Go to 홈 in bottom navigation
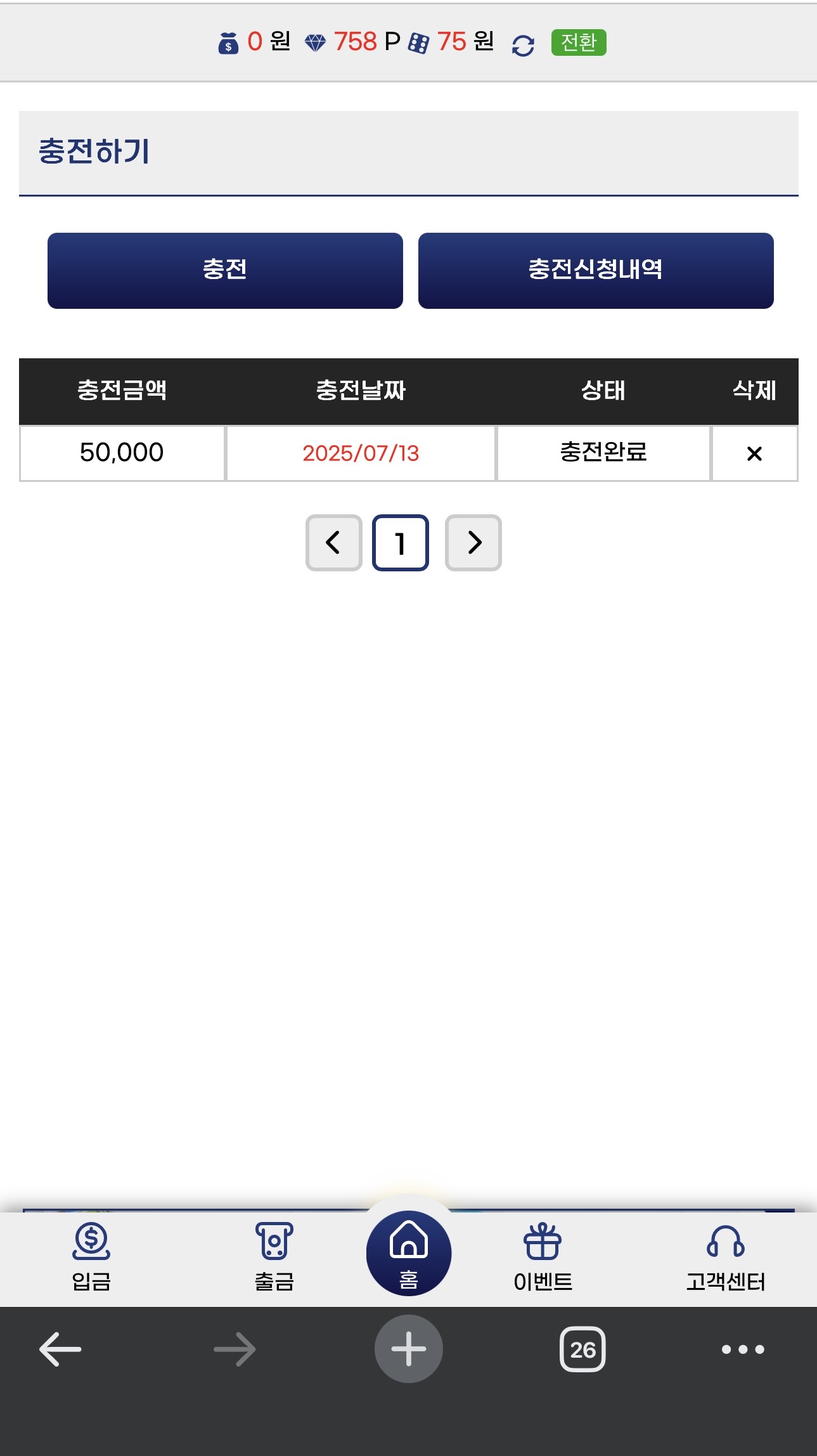This screenshot has width=817, height=1456. pyautogui.click(x=409, y=1253)
